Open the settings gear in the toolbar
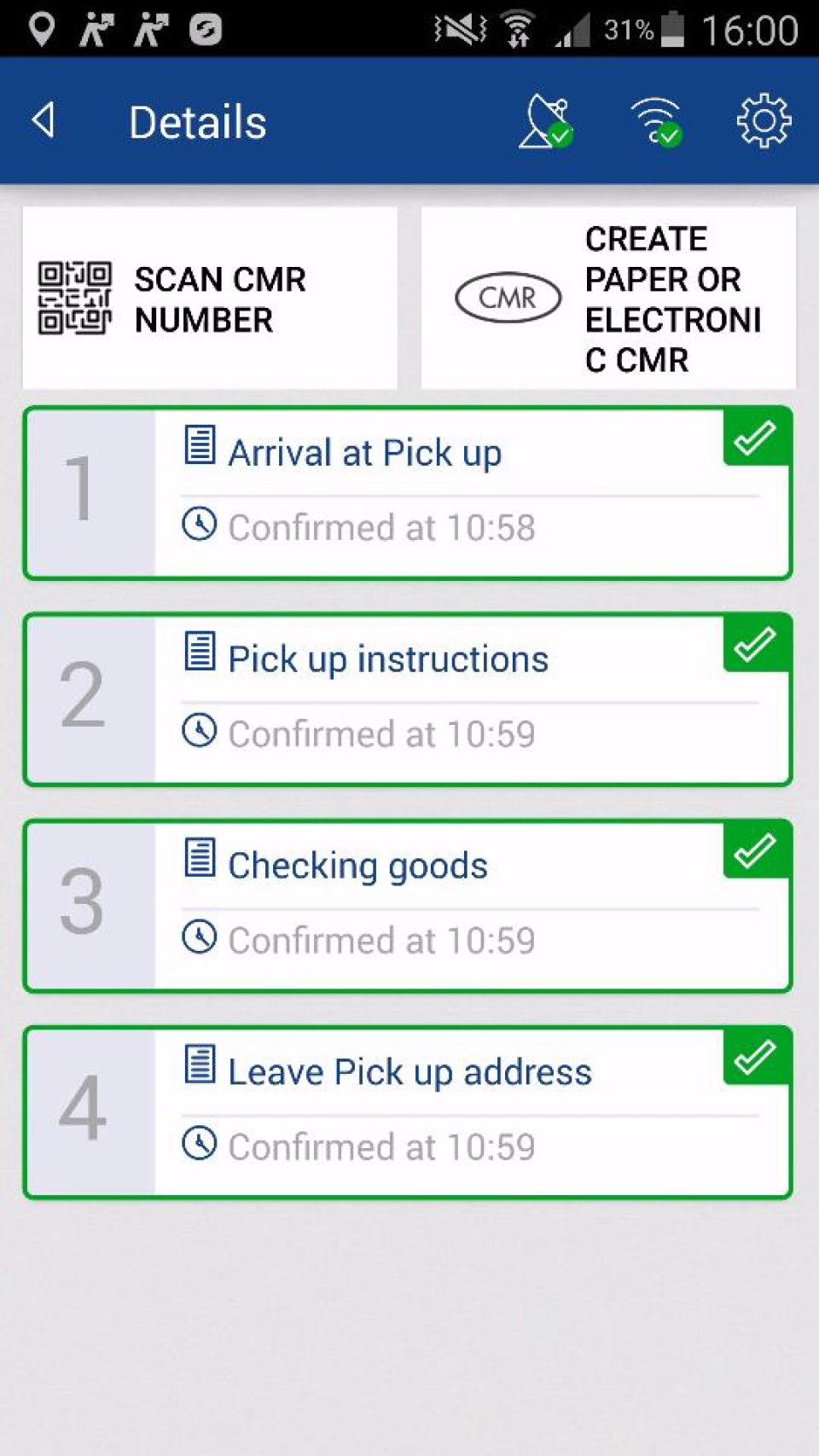Image resolution: width=819 pixels, height=1456 pixels. pos(764,121)
